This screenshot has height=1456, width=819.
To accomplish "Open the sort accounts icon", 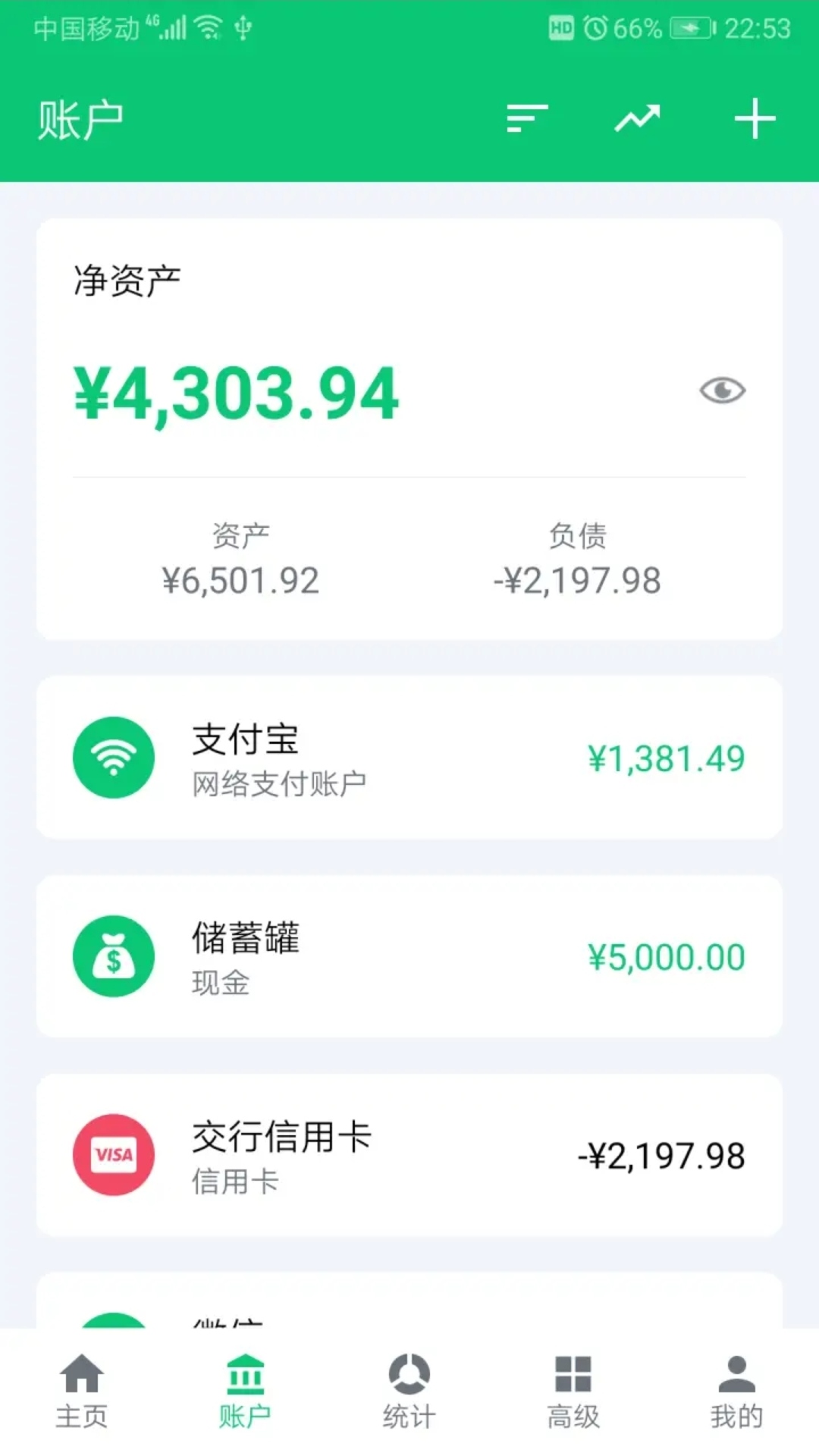I will [x=527, y=119].
